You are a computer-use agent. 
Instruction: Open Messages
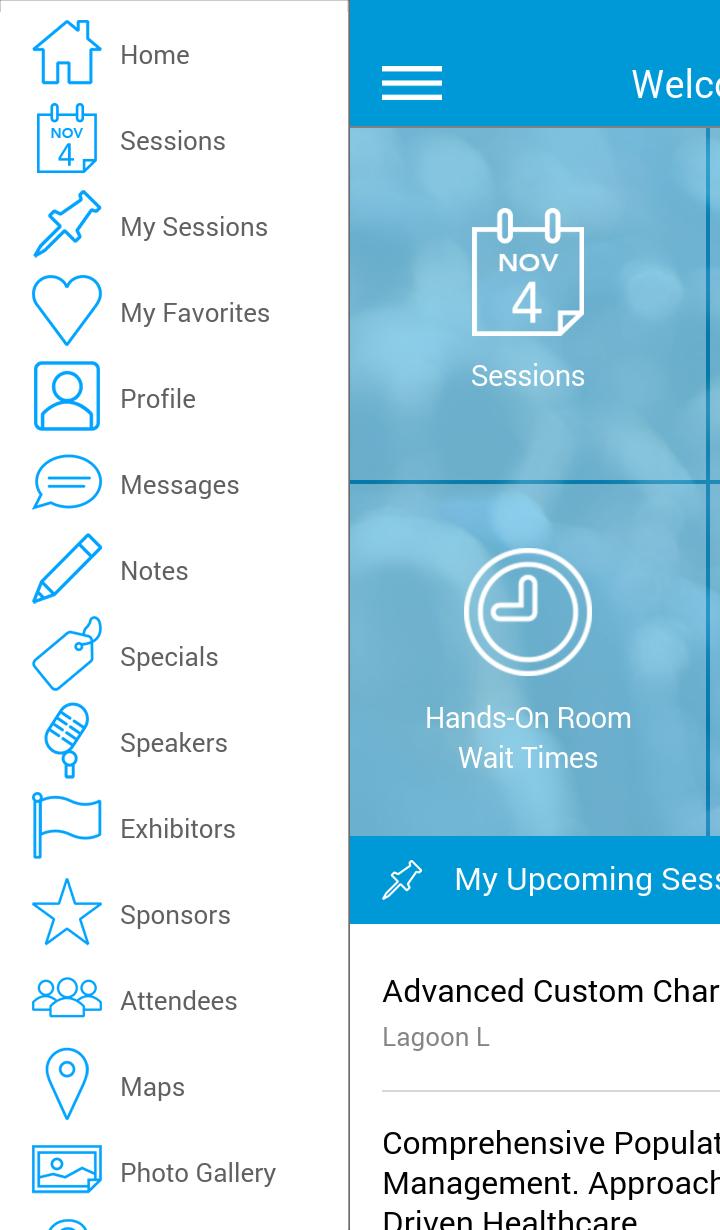179,485
